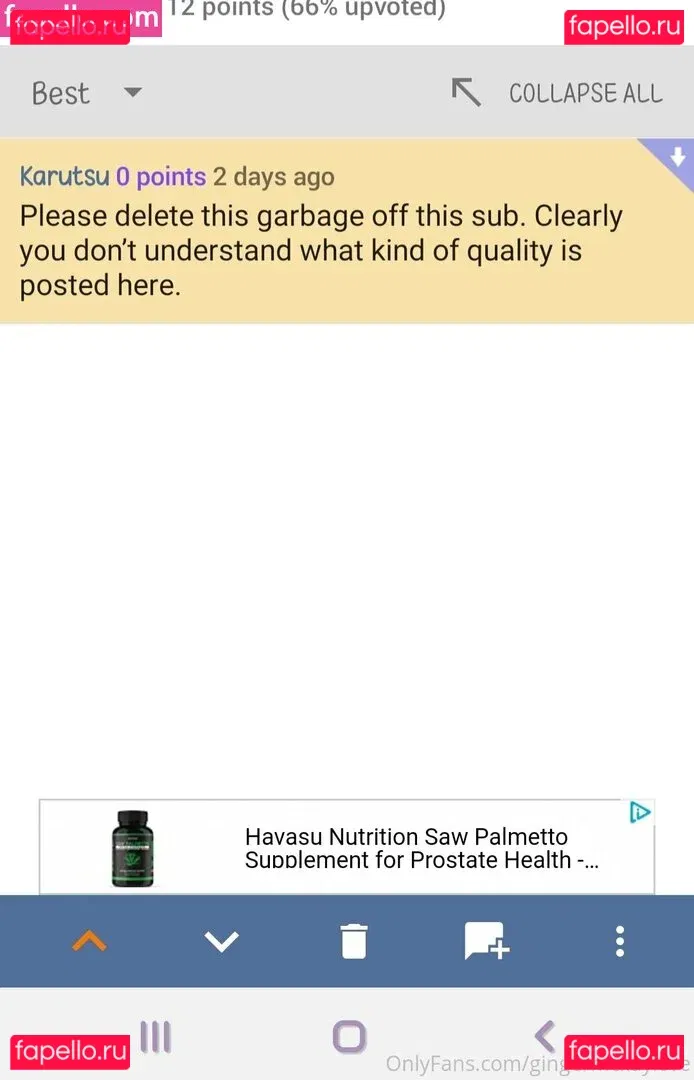Tap the corner arrow on Karutsu's comment
This screenshot has width=694, height=1080.
click(677, 157)
